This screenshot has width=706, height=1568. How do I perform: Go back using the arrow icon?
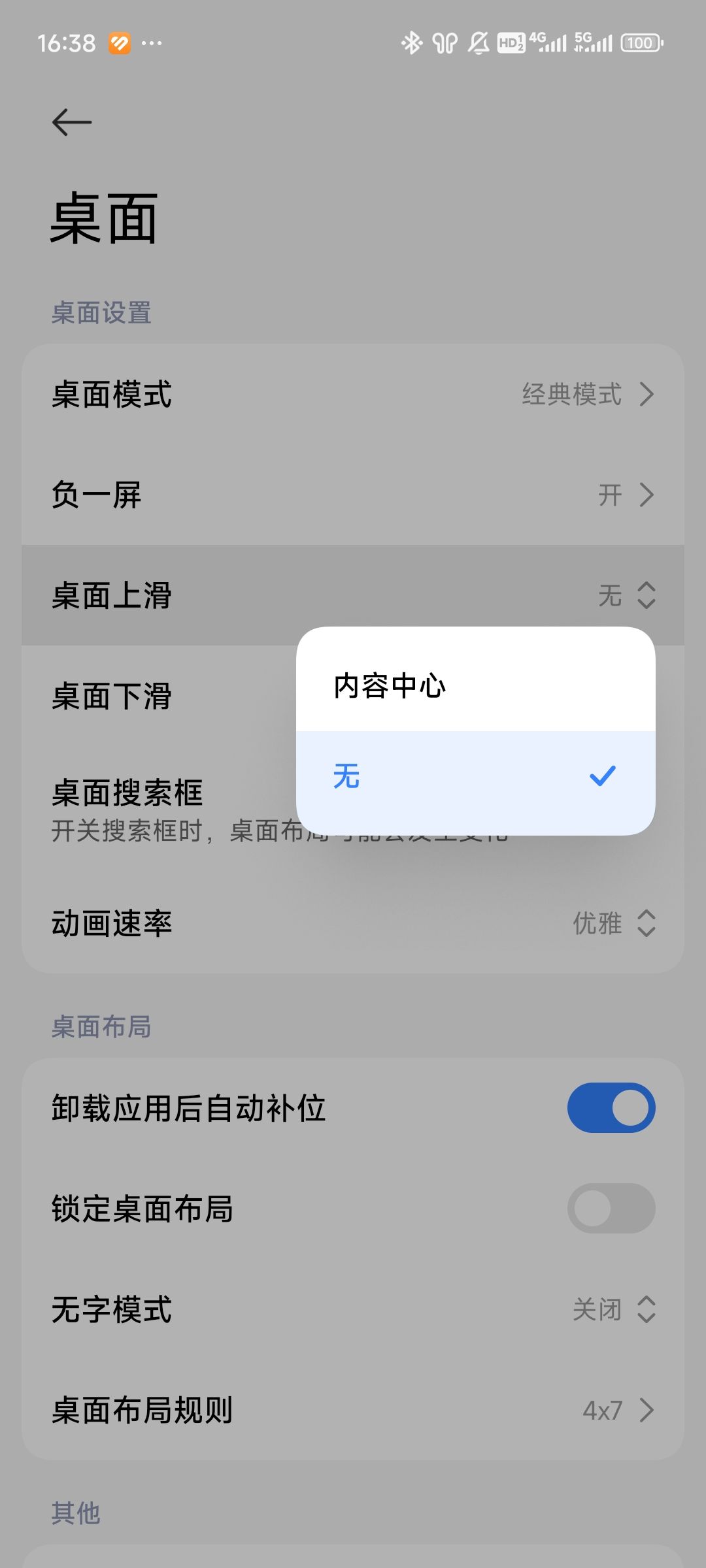click(72, 122)
